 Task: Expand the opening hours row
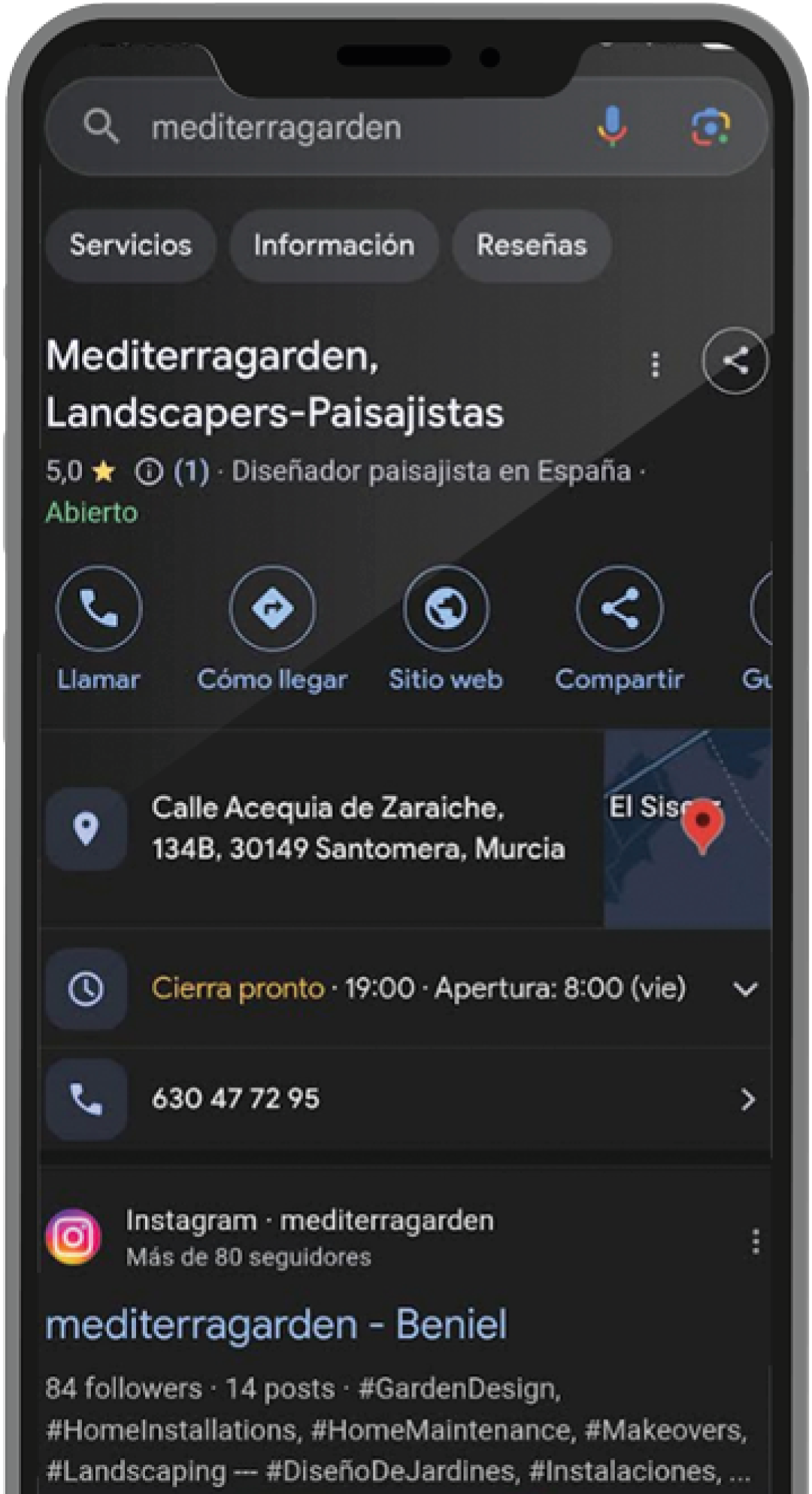(x=744, y=989)
